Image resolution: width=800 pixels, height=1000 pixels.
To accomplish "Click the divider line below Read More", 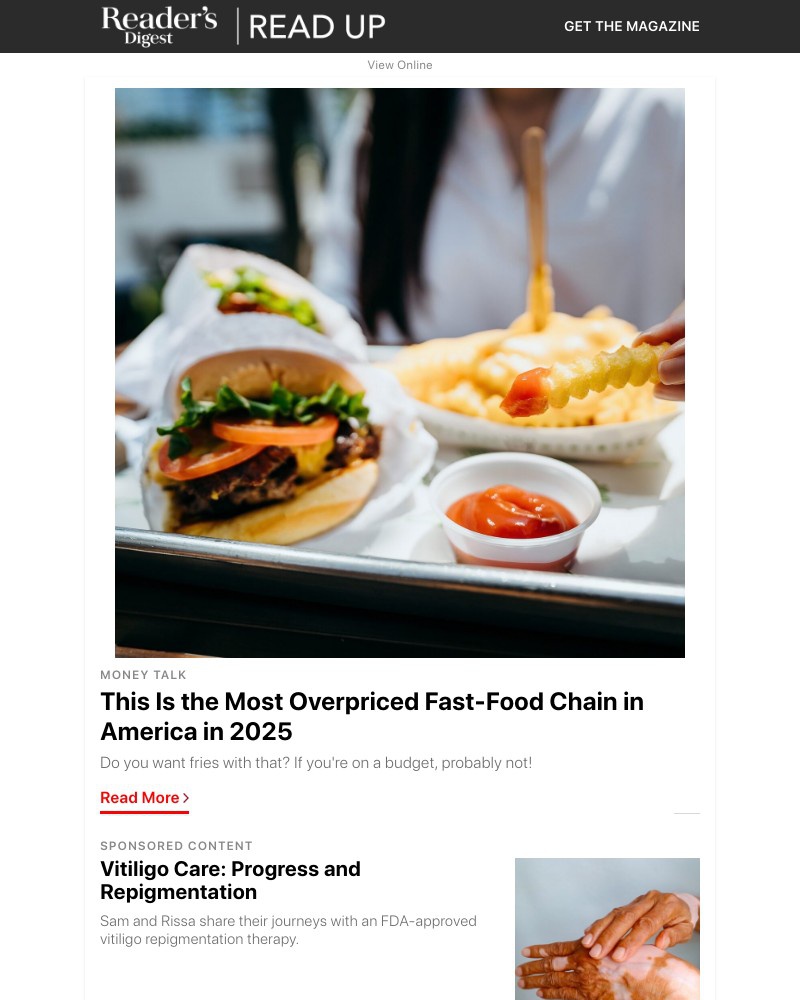I will point(688,812).
